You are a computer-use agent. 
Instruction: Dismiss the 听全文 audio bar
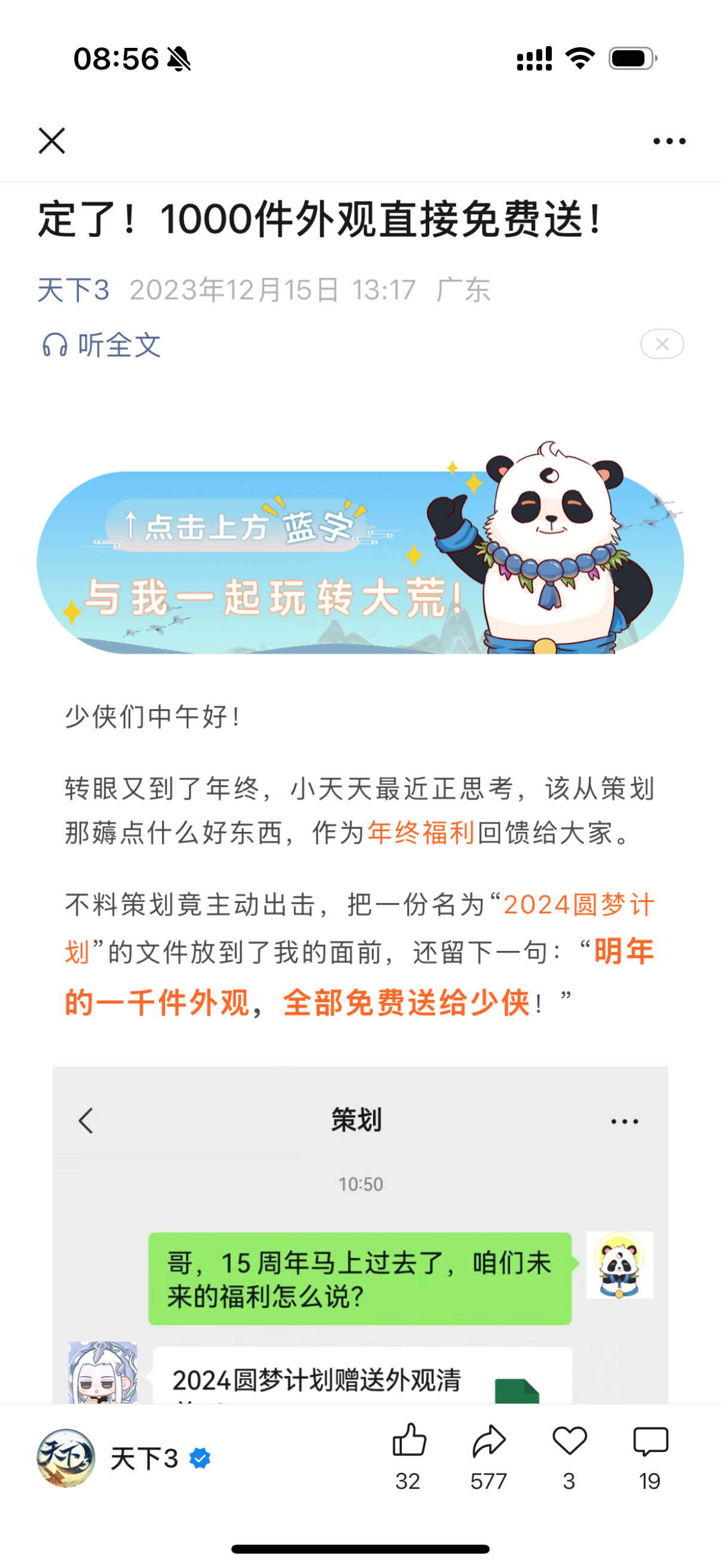661,344
